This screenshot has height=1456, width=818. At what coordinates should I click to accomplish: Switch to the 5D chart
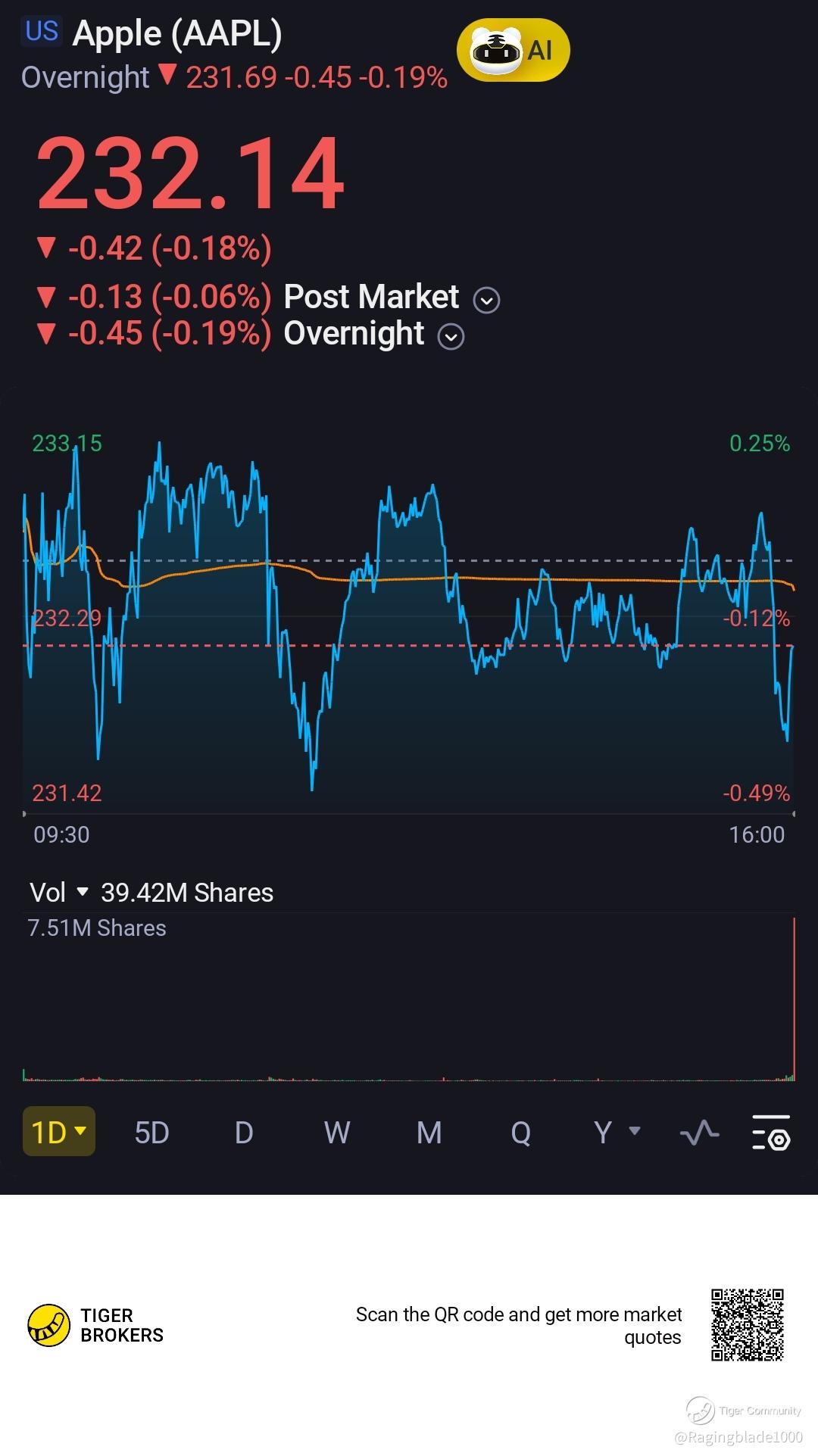pyautogui.click(x=151, y=1133)
